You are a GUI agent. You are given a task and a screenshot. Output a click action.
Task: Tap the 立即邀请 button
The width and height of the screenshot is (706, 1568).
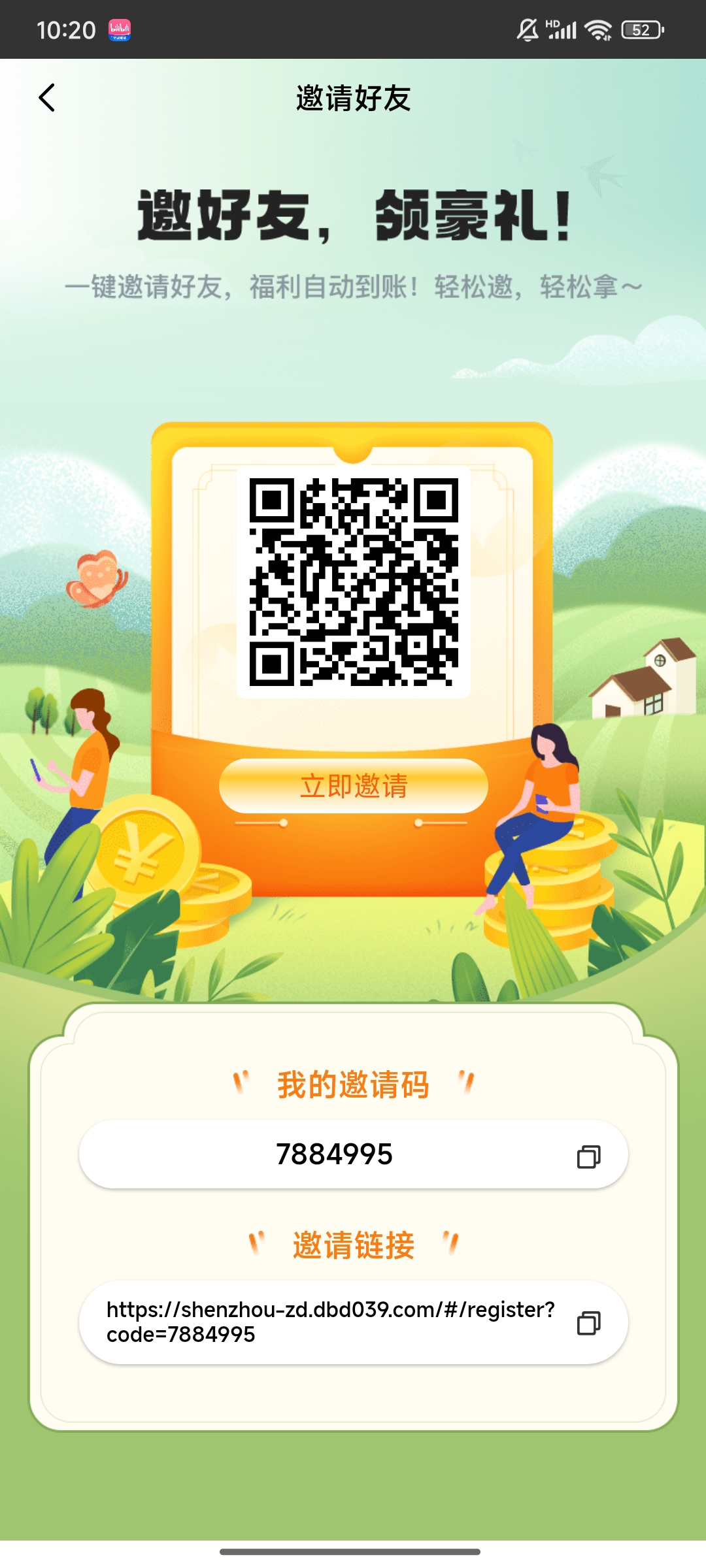(x=354, y=786)
